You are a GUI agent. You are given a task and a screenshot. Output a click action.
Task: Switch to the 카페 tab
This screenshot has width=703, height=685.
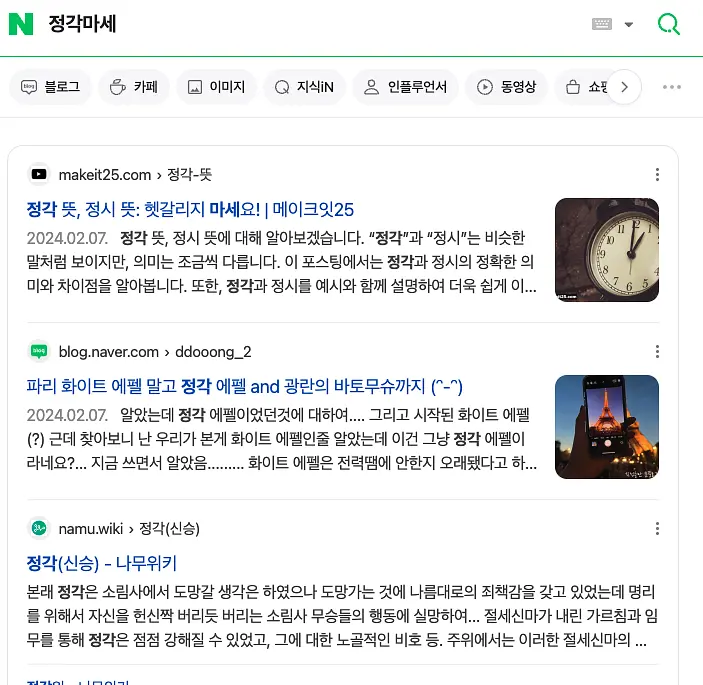tap(134, 87)
